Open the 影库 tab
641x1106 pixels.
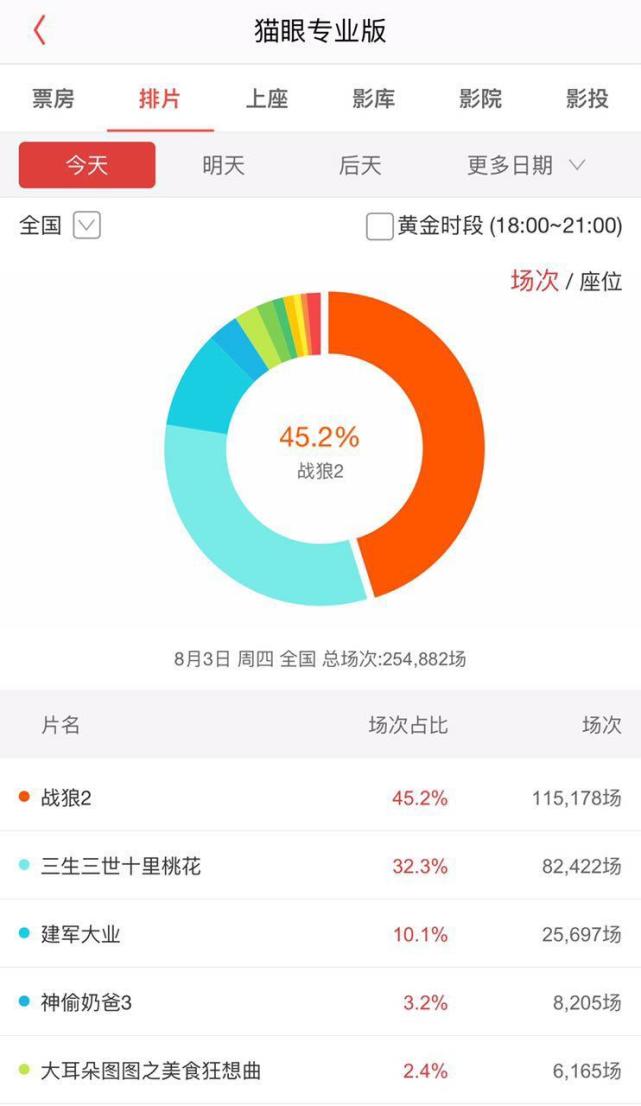click(374, 99)
